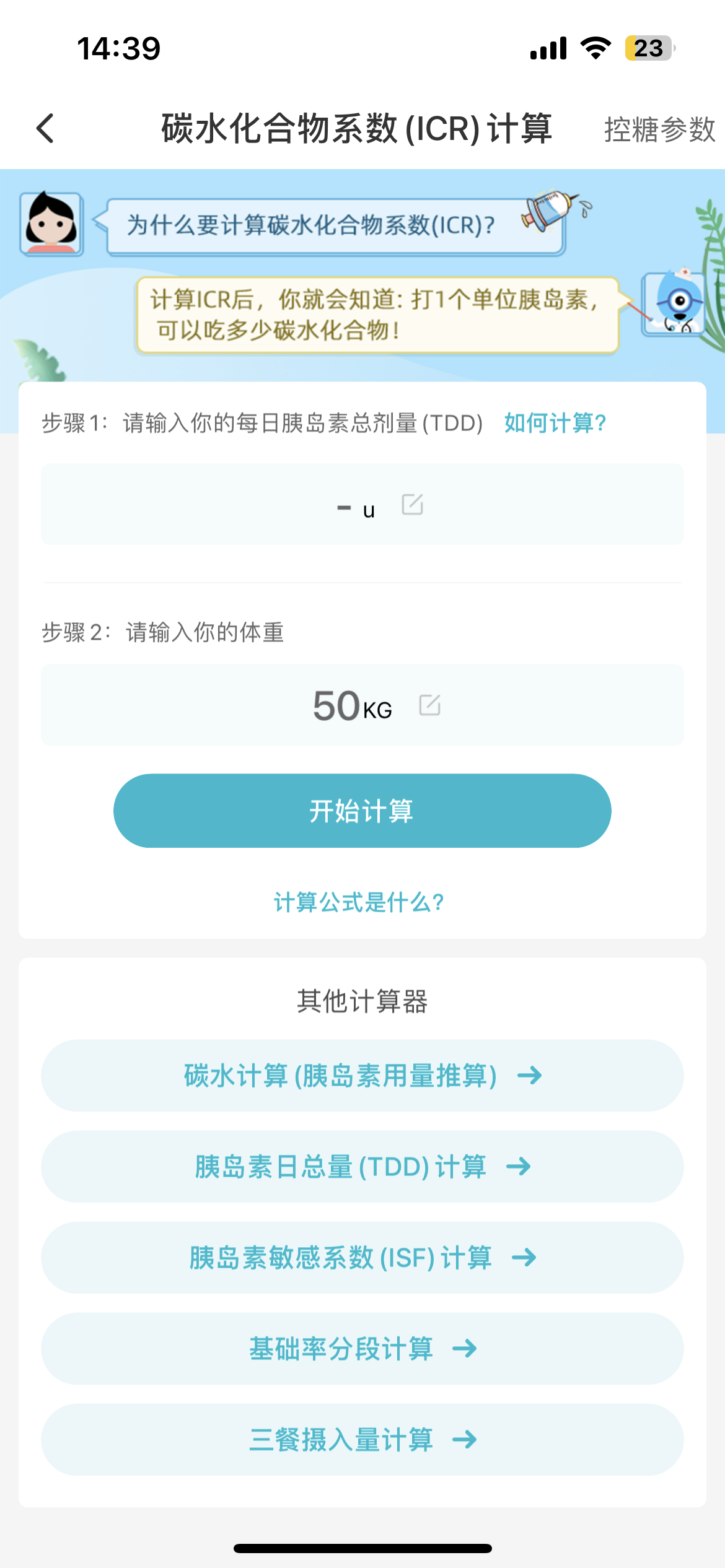Viewport: 725px width, 1568px height.
Task: Go back using the top-left arrow
Action: point(45,129)
